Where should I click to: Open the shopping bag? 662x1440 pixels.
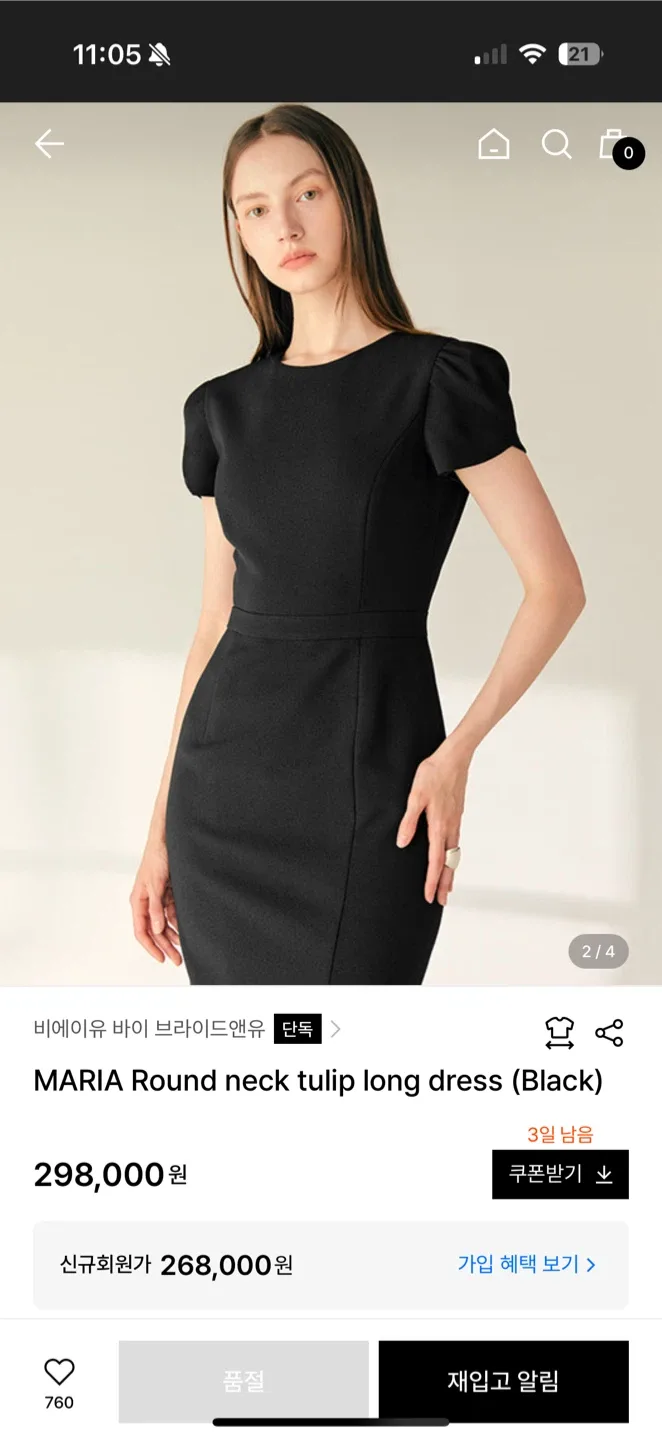click(614, 146)
